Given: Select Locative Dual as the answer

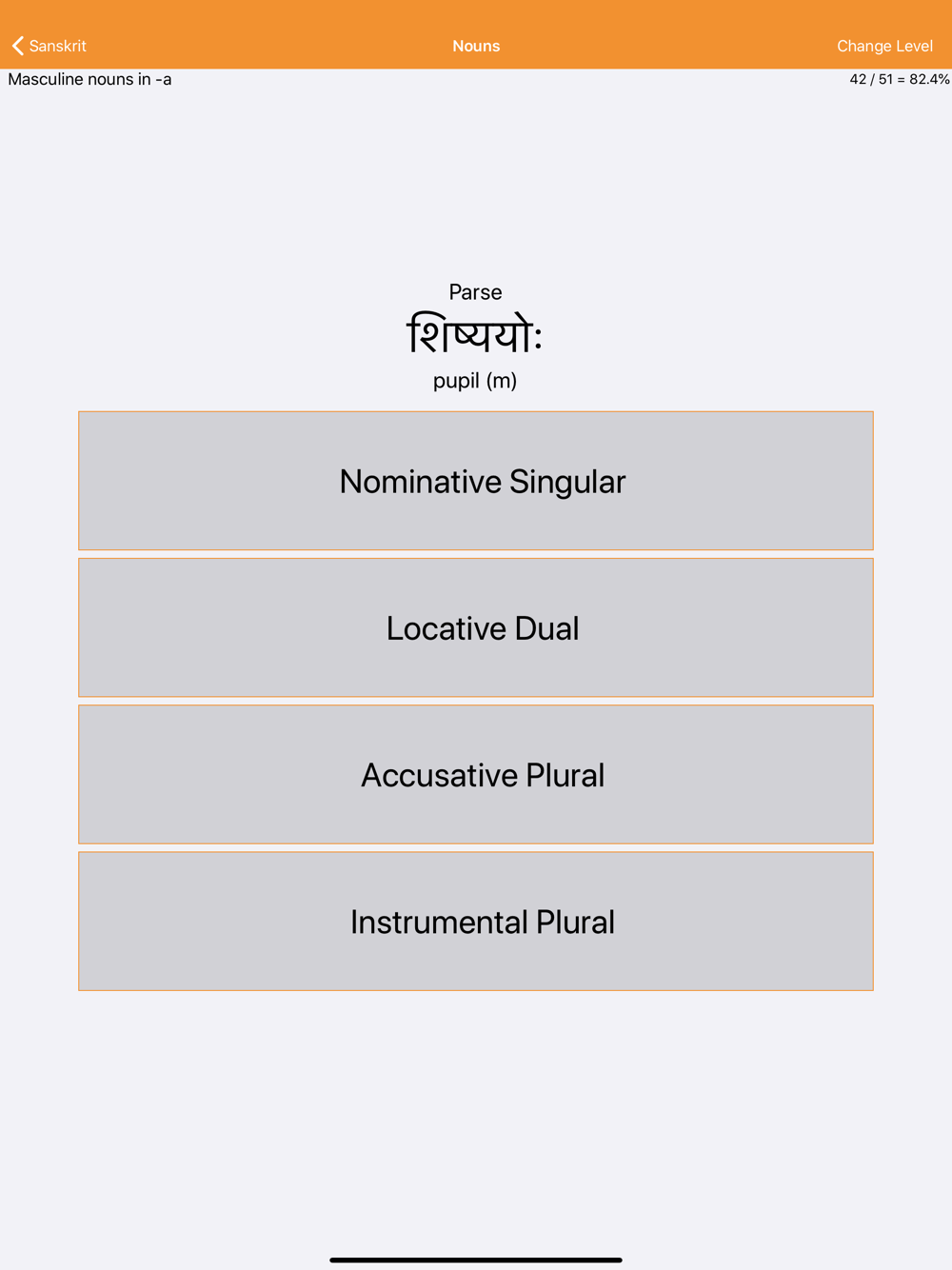Looking at the screenshot, I should click(x=476, y=627).
